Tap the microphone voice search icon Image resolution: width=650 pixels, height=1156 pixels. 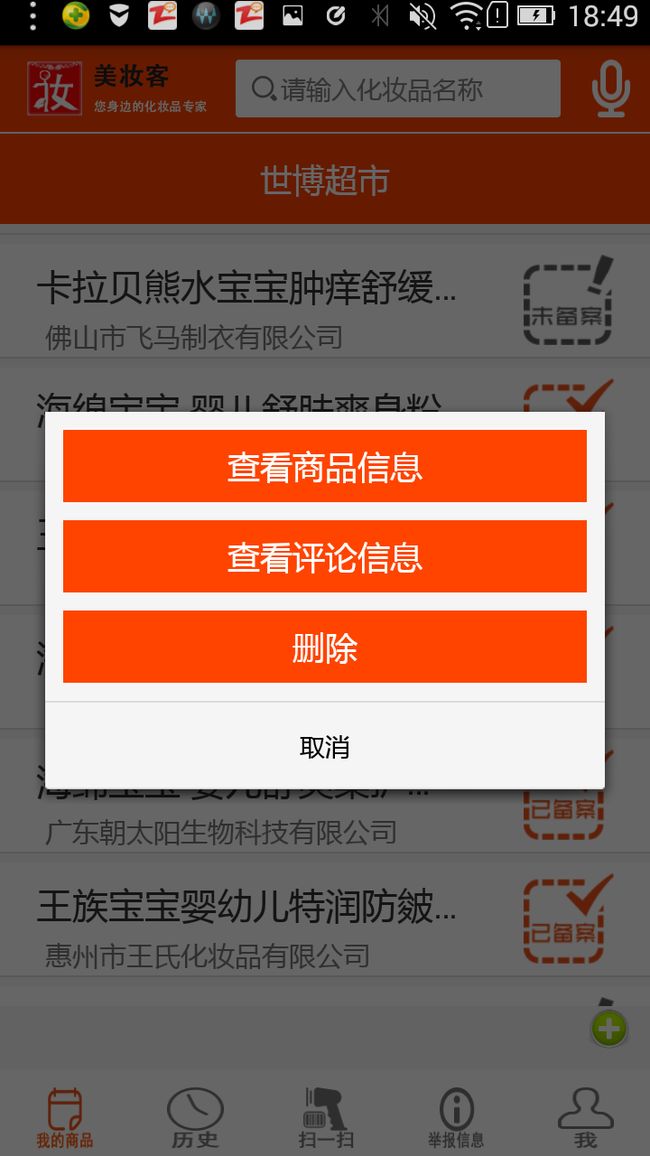point(610,89)
